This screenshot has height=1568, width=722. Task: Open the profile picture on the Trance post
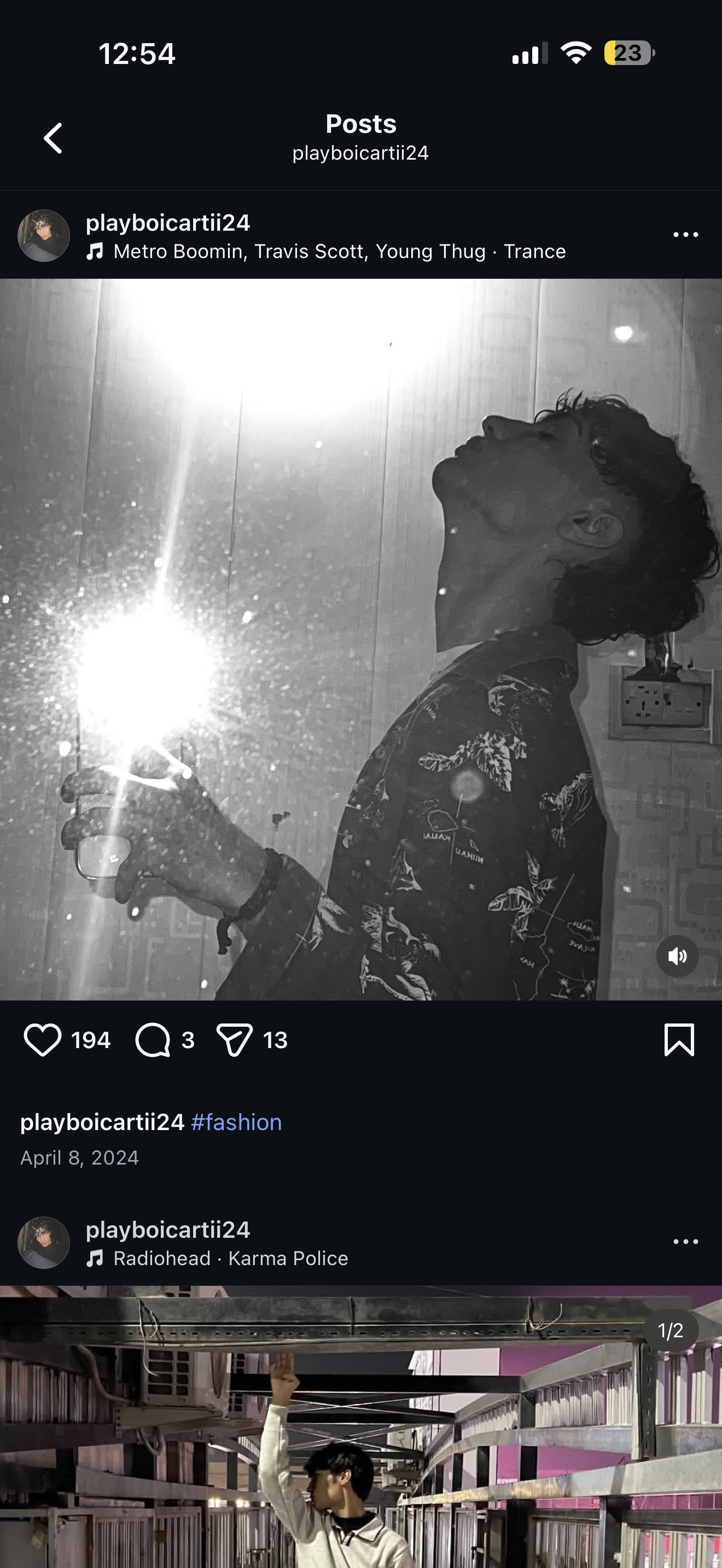click(x=43, y=236)
